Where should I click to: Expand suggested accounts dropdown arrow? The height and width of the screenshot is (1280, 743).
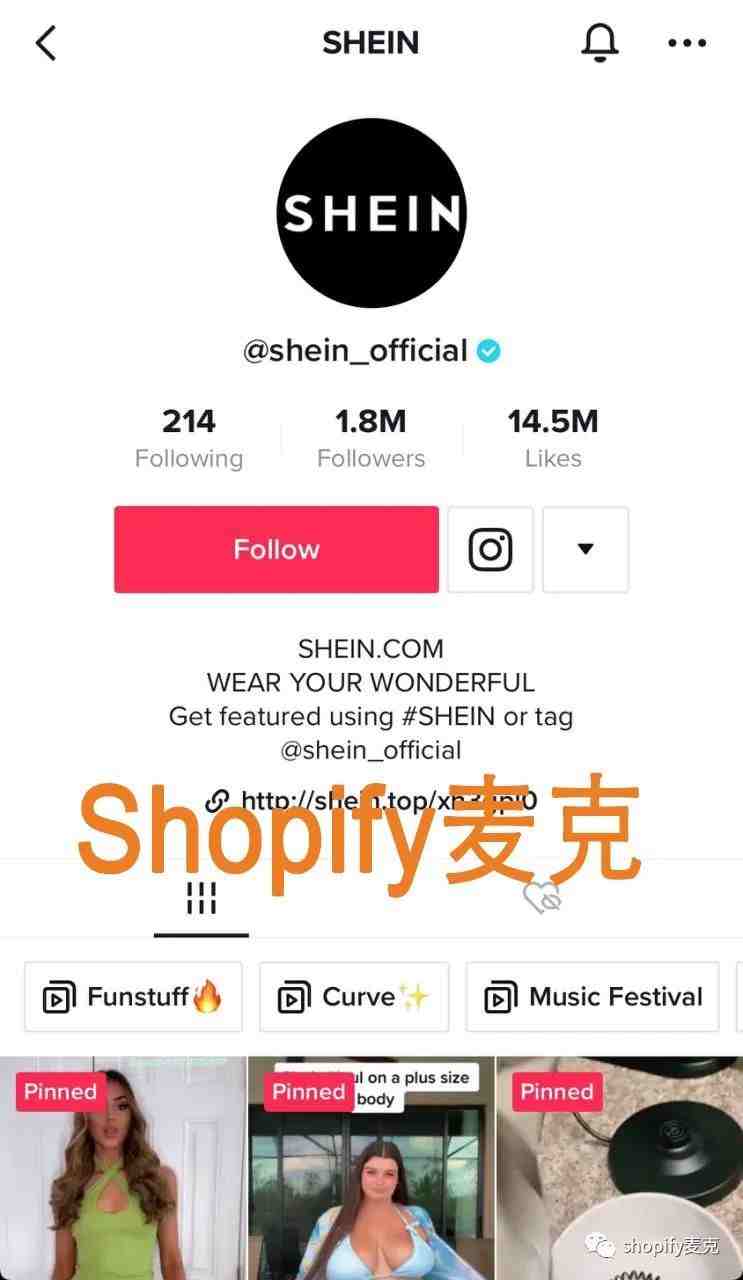[586, 549]
